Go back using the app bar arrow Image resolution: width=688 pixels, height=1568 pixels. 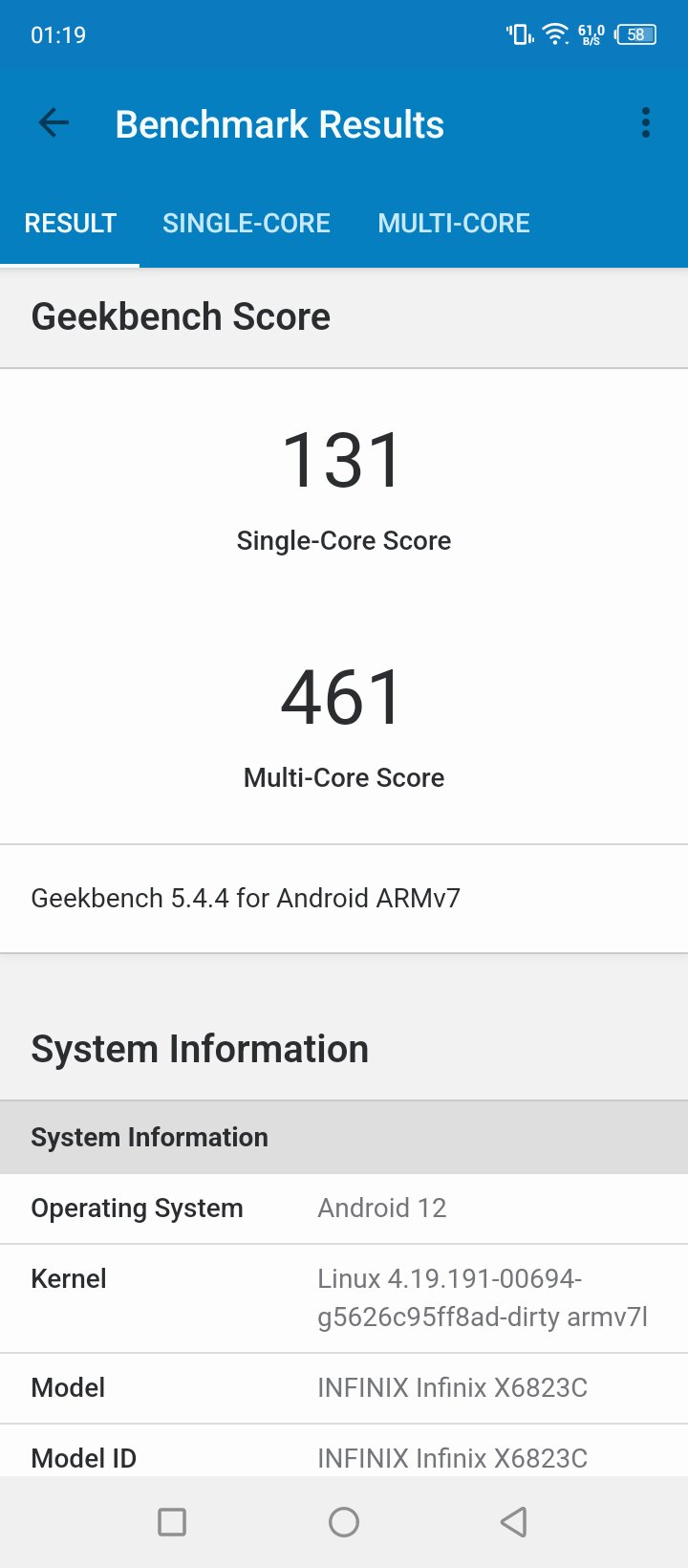pos(54,123)
